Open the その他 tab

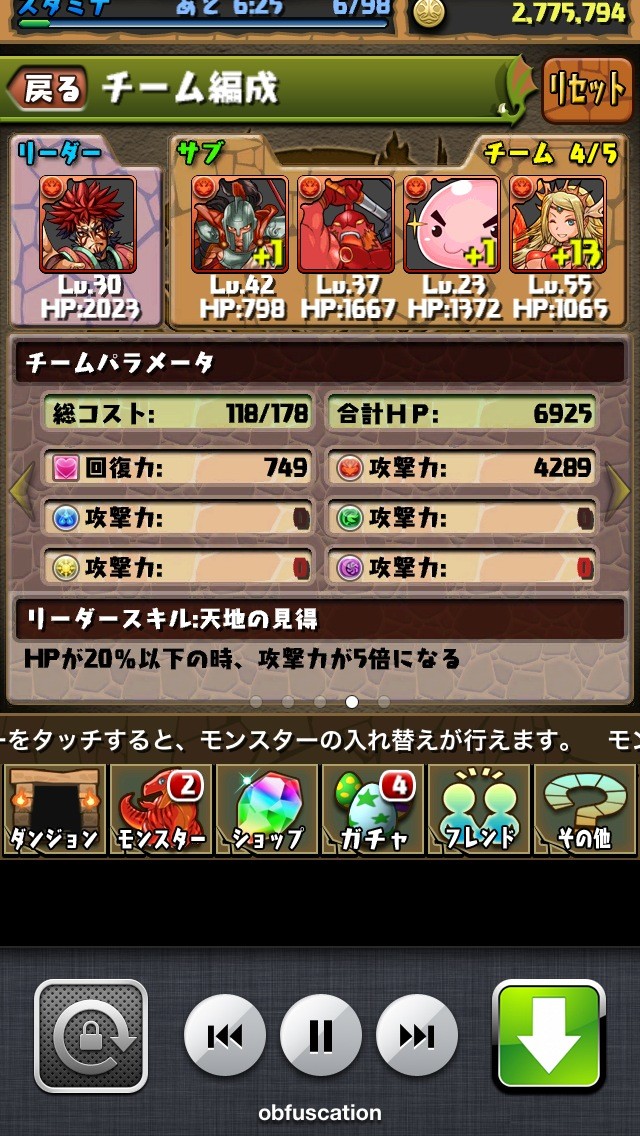click(x=585, y=809)
